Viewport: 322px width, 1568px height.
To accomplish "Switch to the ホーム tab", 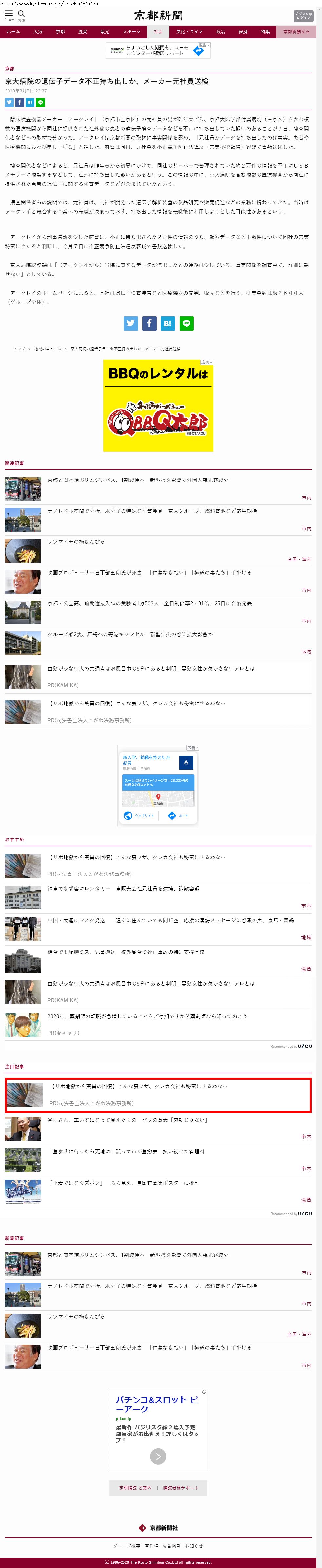I will point(13,32).
